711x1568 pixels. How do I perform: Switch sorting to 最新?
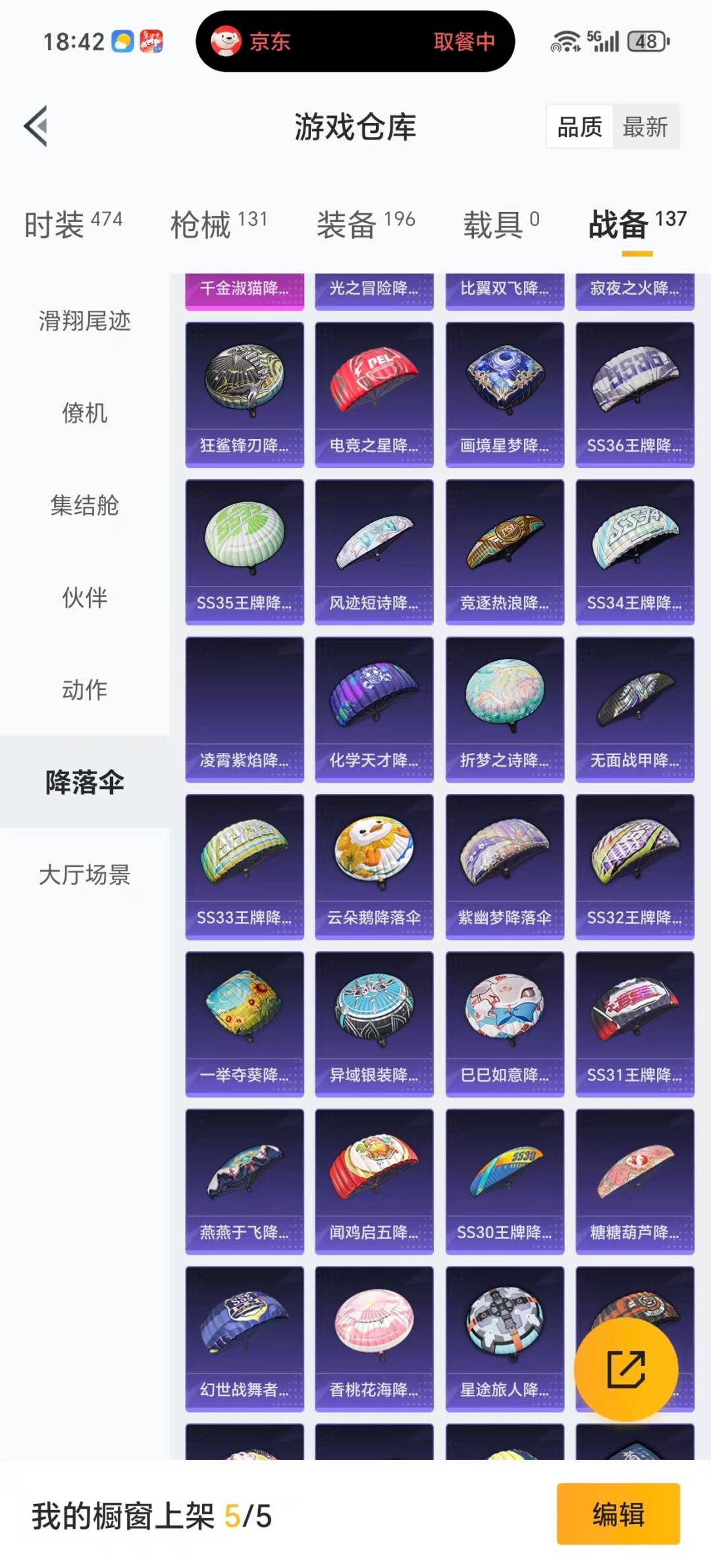click(646, 127)
